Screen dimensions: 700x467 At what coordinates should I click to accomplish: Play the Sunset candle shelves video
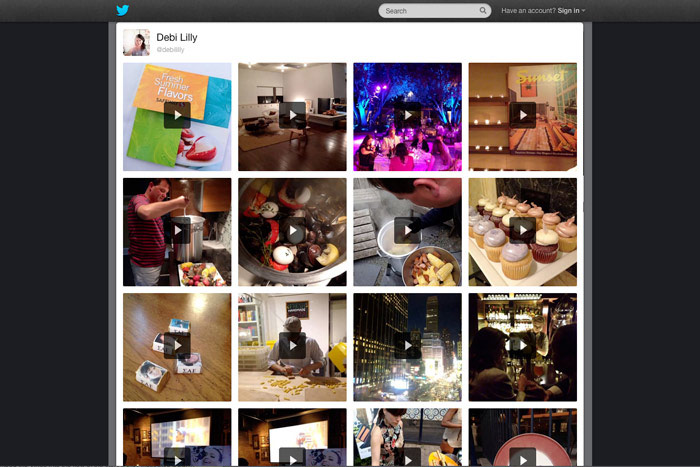(x=522, y=115)
